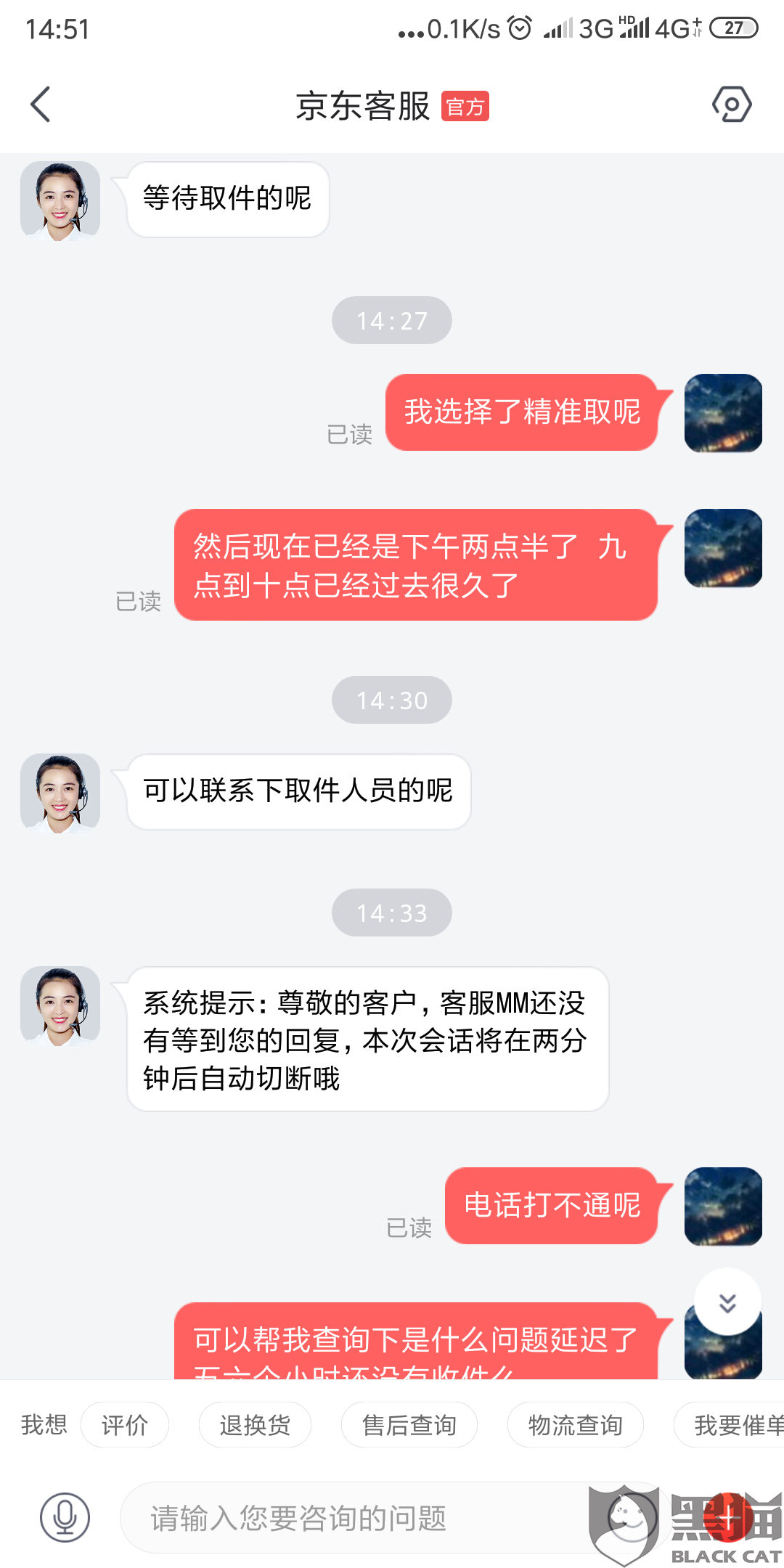Tap the 售后查询 chip

[409, 1425]
